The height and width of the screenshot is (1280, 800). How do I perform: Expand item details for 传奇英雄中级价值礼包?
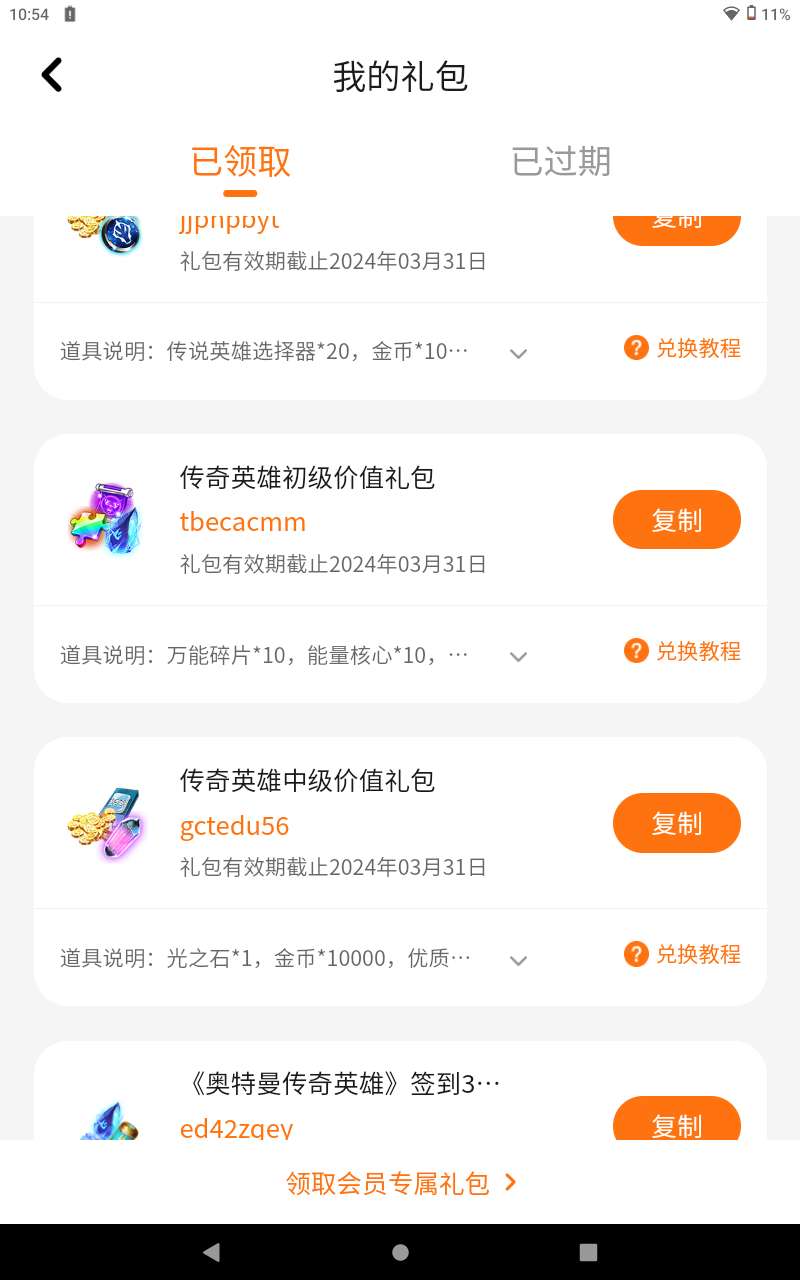518,960
